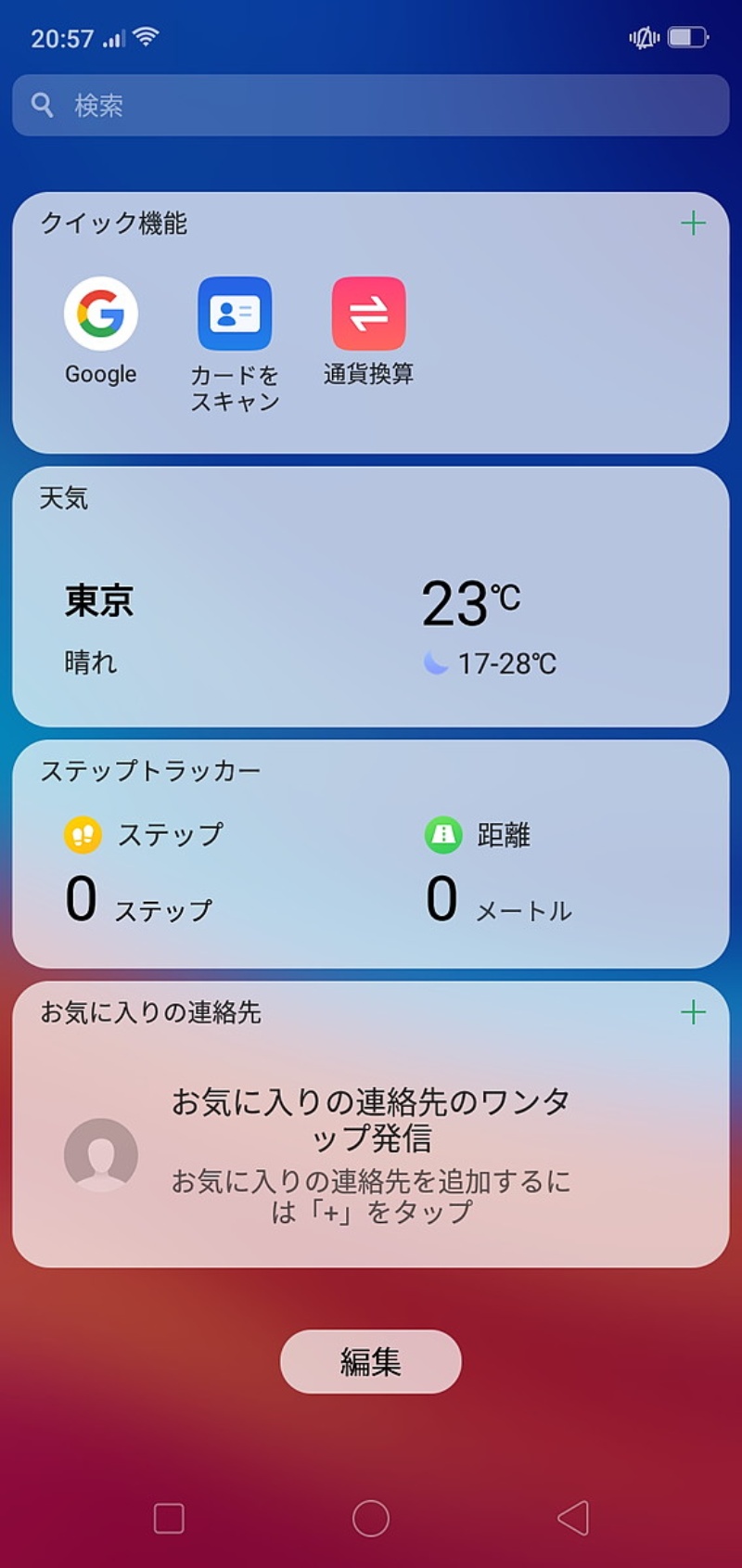Go to the home screen
742x1568 pixels.
[x=371, y=1519]
